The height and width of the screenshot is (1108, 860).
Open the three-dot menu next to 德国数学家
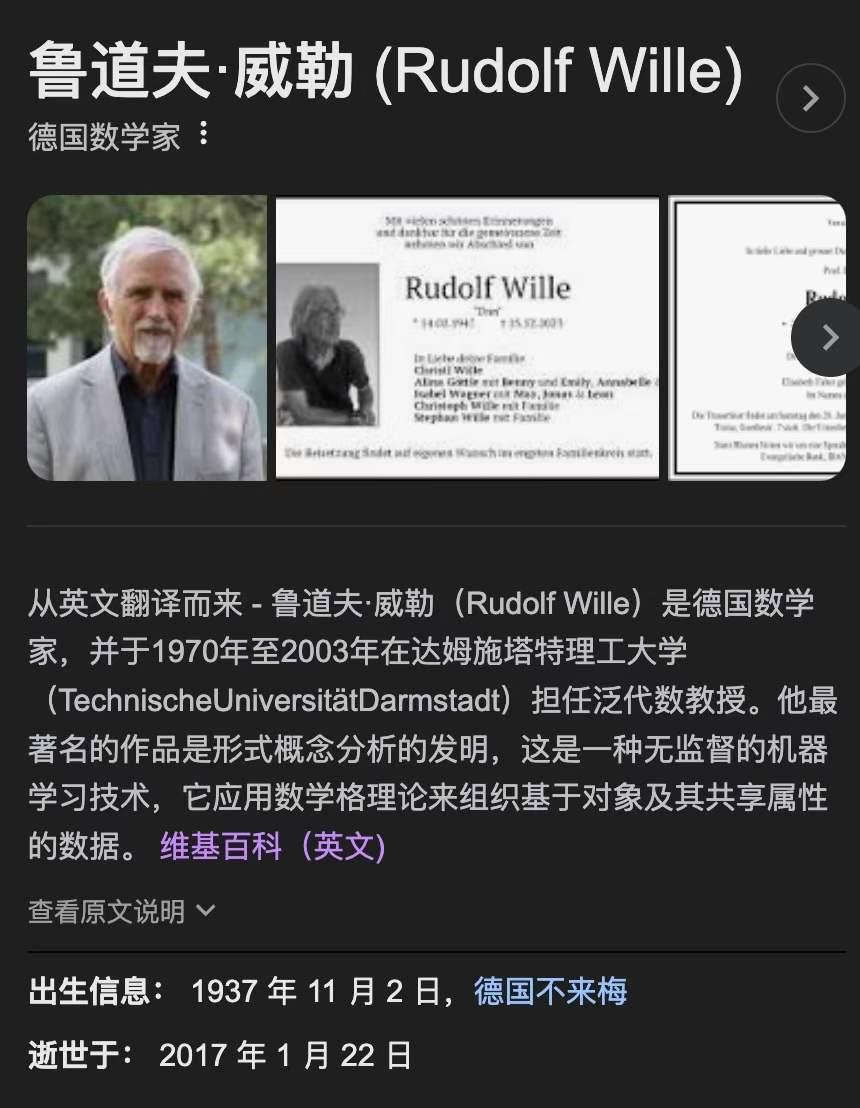204,134
